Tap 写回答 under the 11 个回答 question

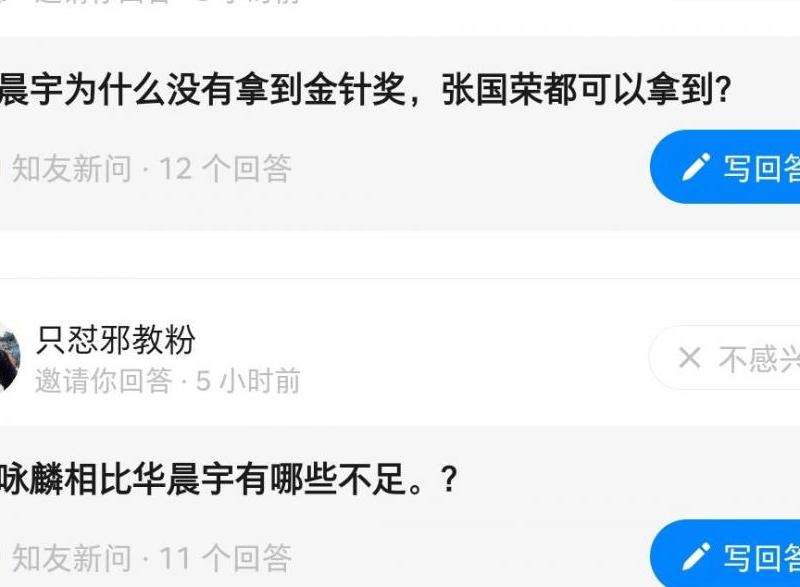coord(738,556)
